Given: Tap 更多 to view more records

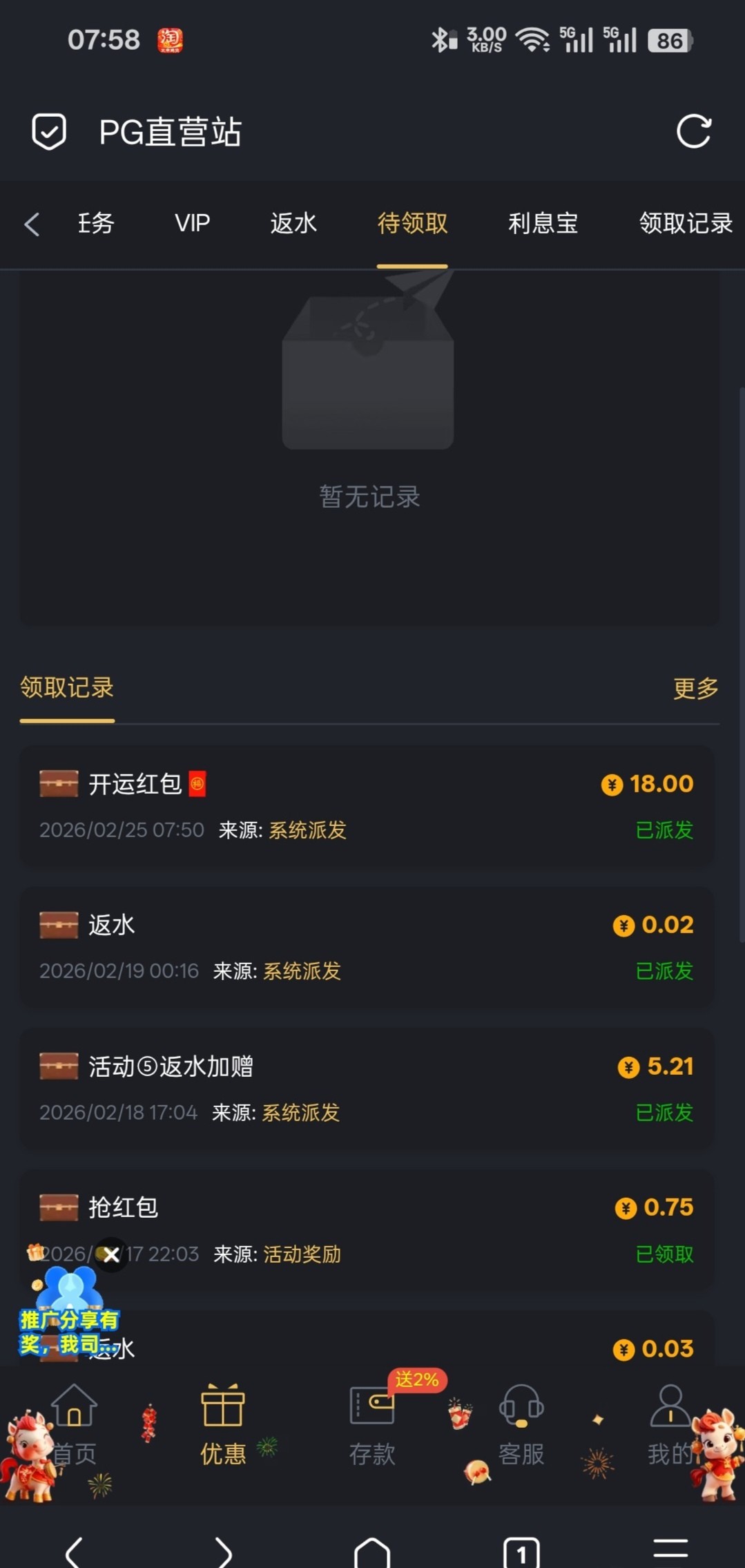Looking at the screenshot, I should (695, 688).
